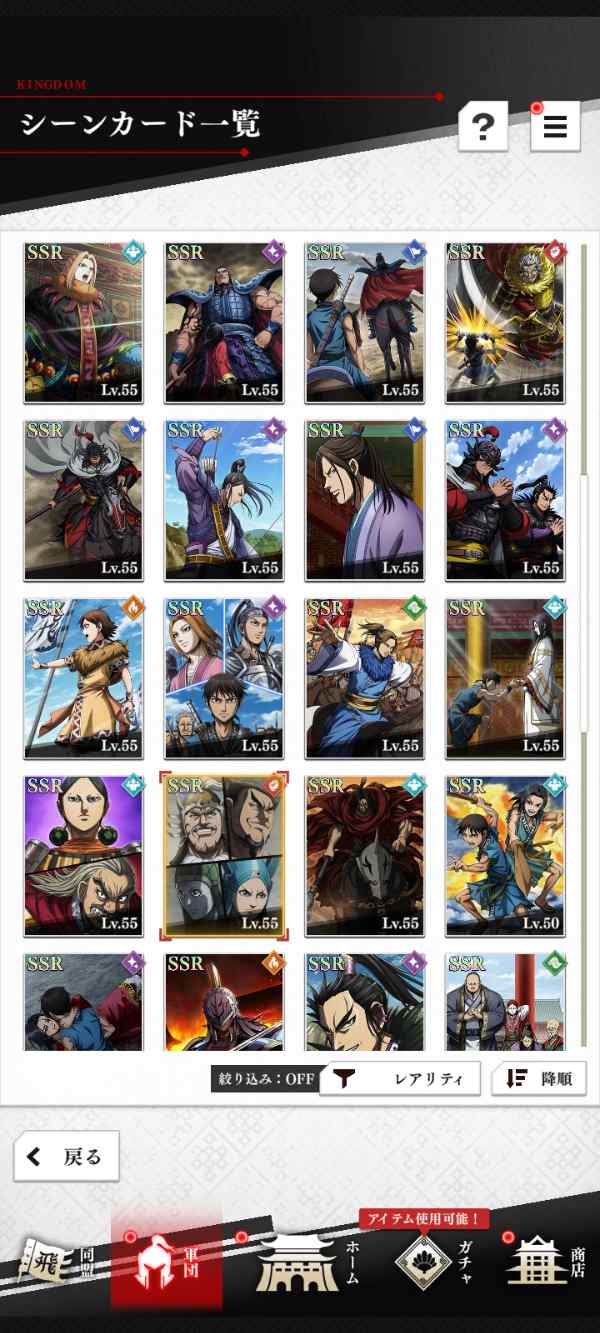The image size is (600, 1333).
Task: Open the レアリティ filter button
Action: (399, 1079)
